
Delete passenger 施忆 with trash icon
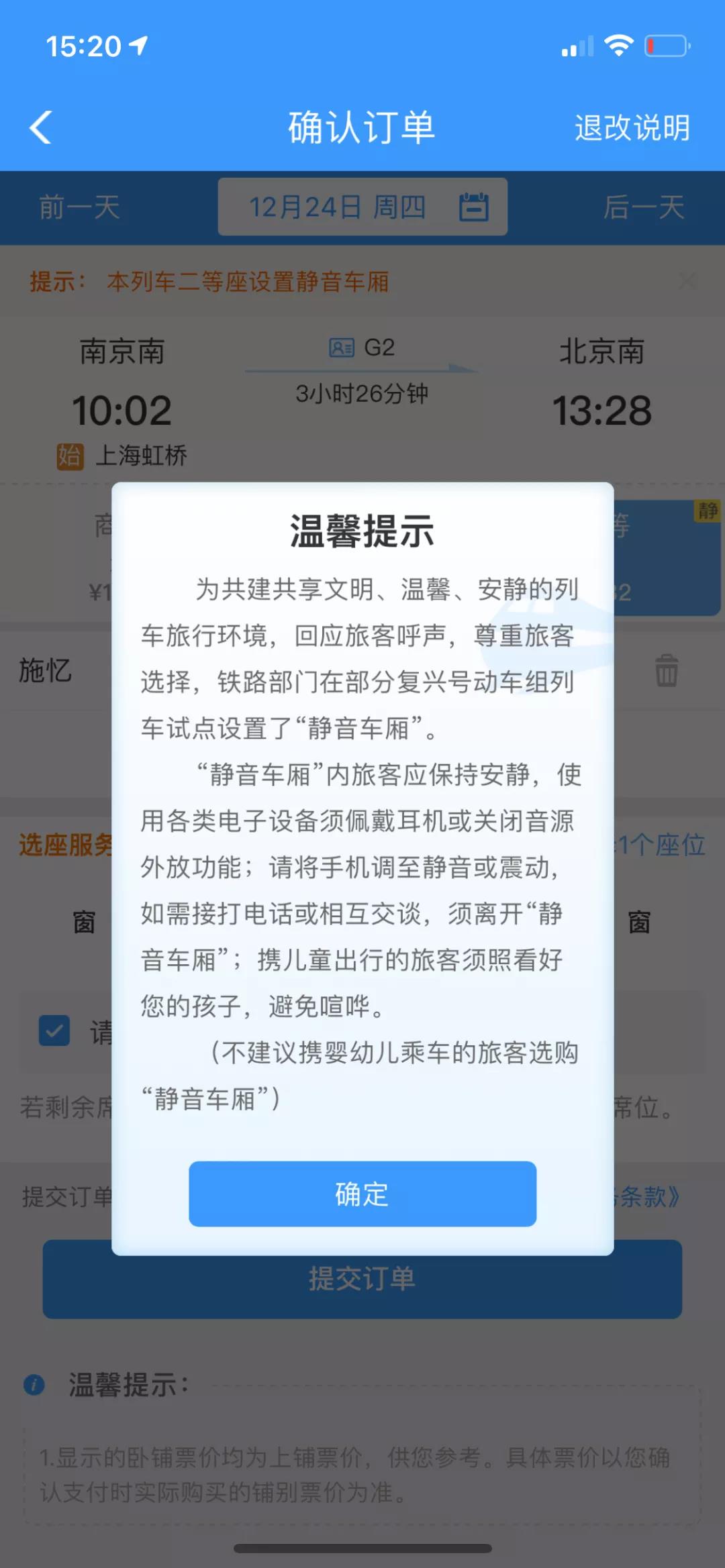pyautogui.click(x=667, y=670)
